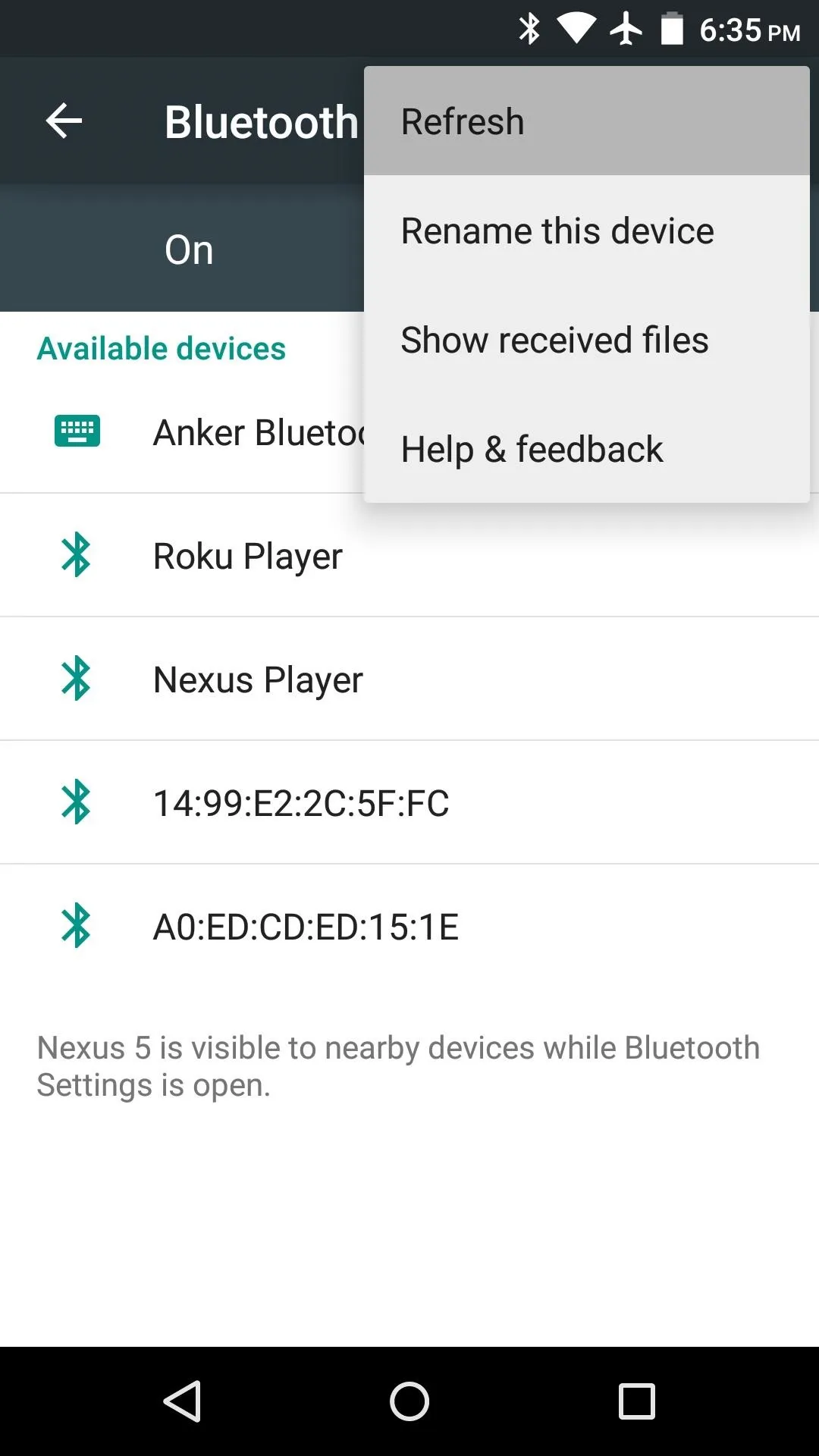Connect to Roku Player

pyautogui.click(x=409, y=556)
